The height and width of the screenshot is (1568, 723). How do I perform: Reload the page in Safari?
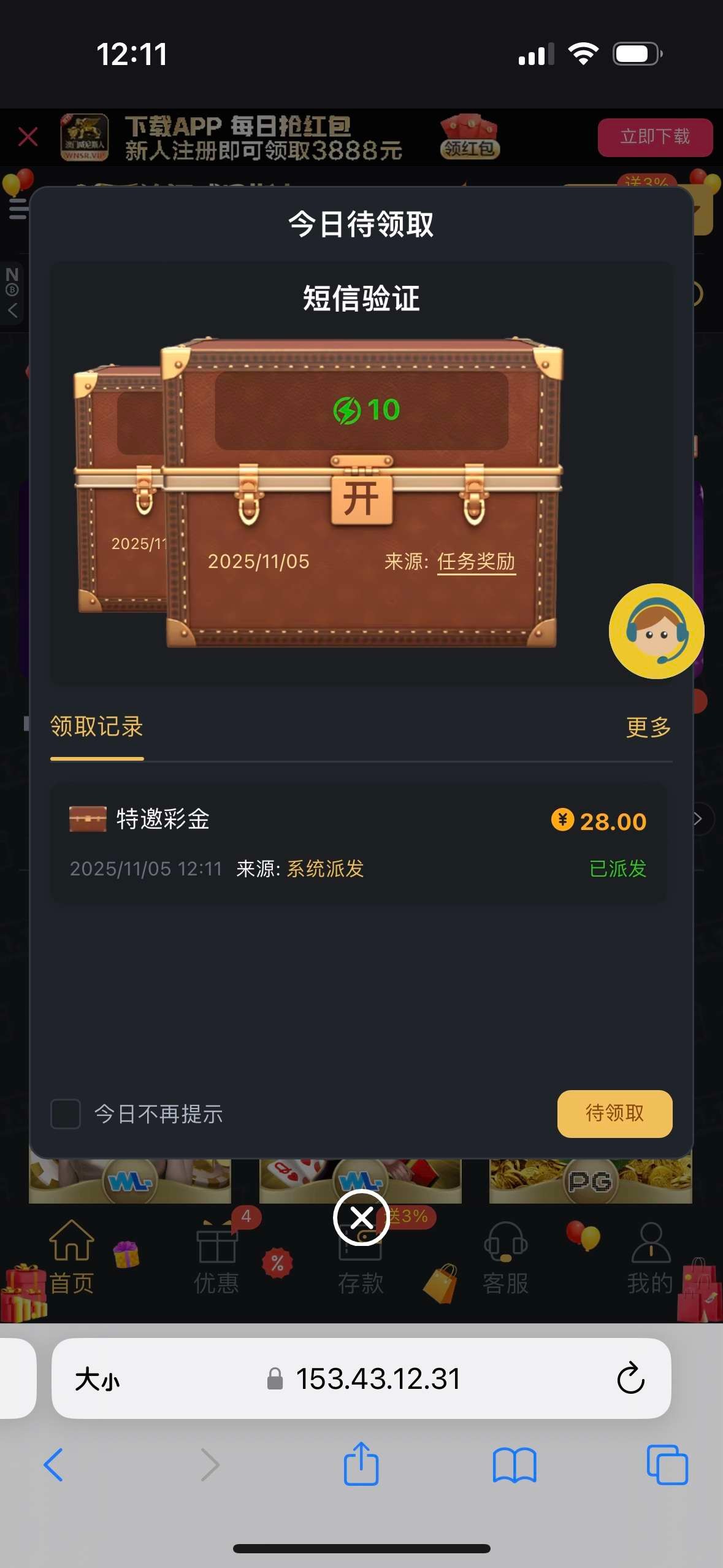point(630,1379)
